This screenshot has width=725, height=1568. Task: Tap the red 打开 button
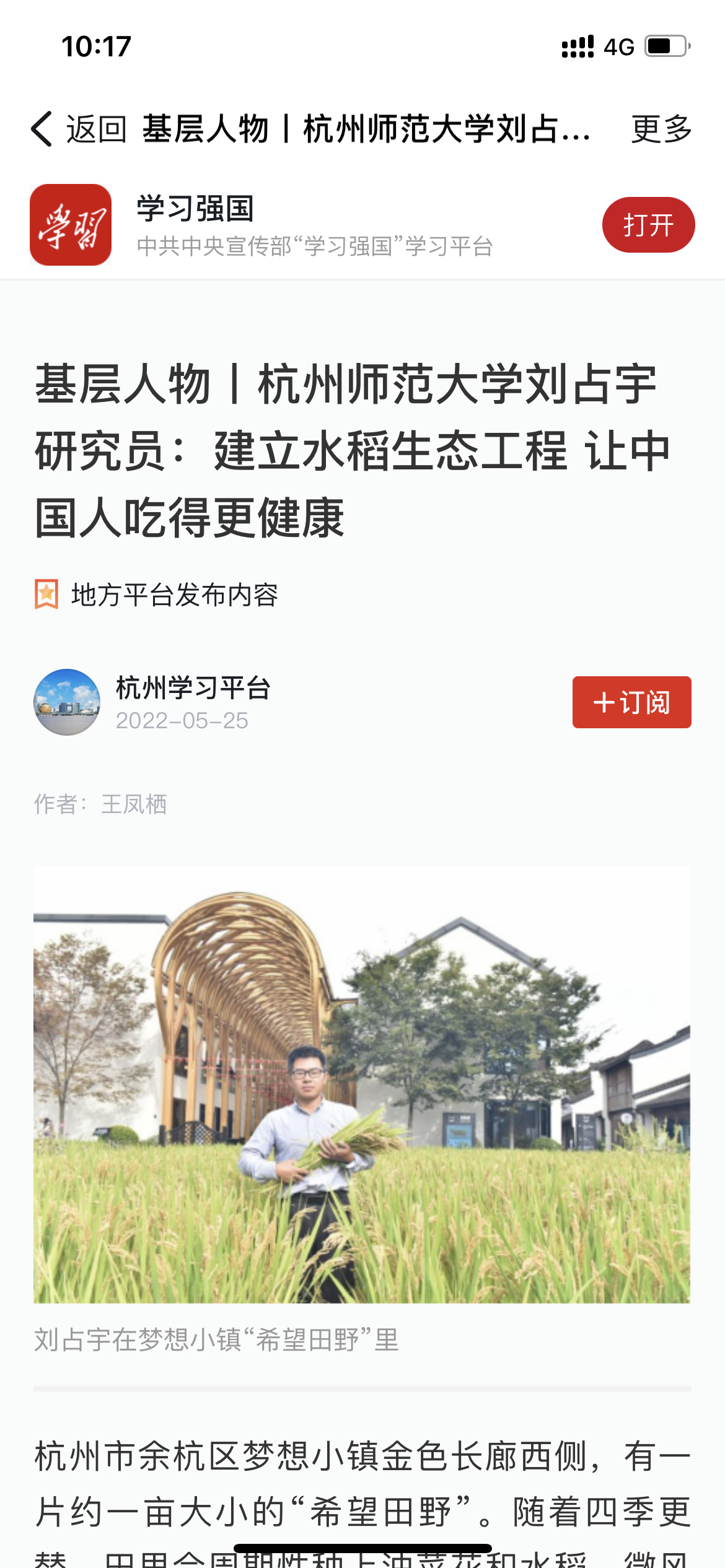click(x=648, y=225)
